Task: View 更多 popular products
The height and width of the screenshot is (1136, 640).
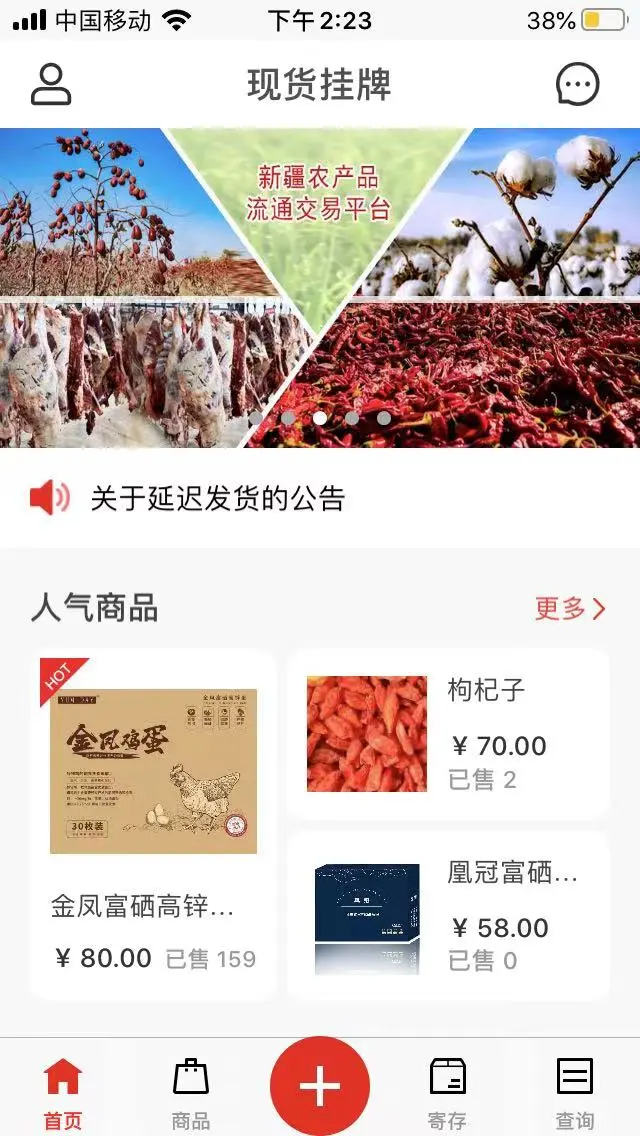Action: click(570, 608)
